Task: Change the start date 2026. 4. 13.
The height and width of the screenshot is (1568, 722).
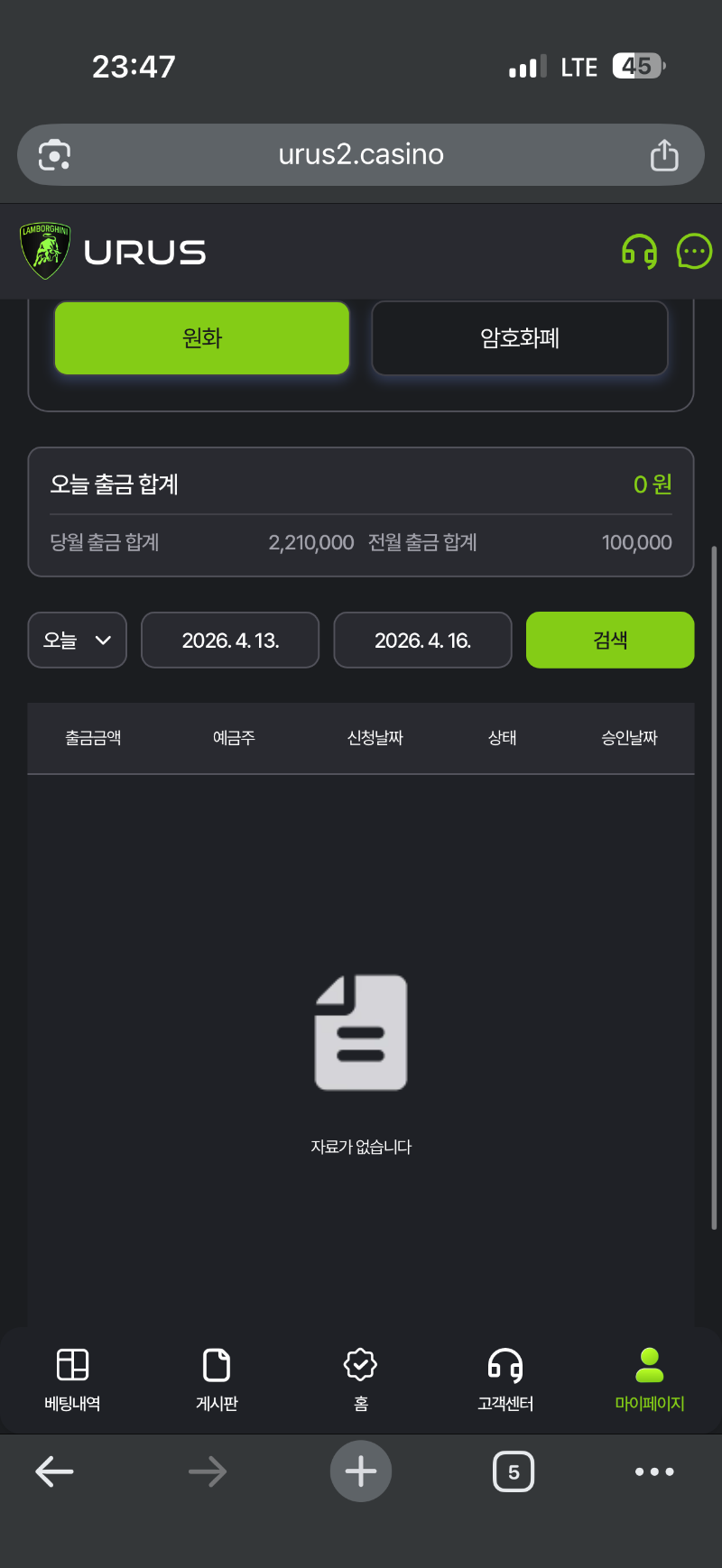Action: [230, 641]
